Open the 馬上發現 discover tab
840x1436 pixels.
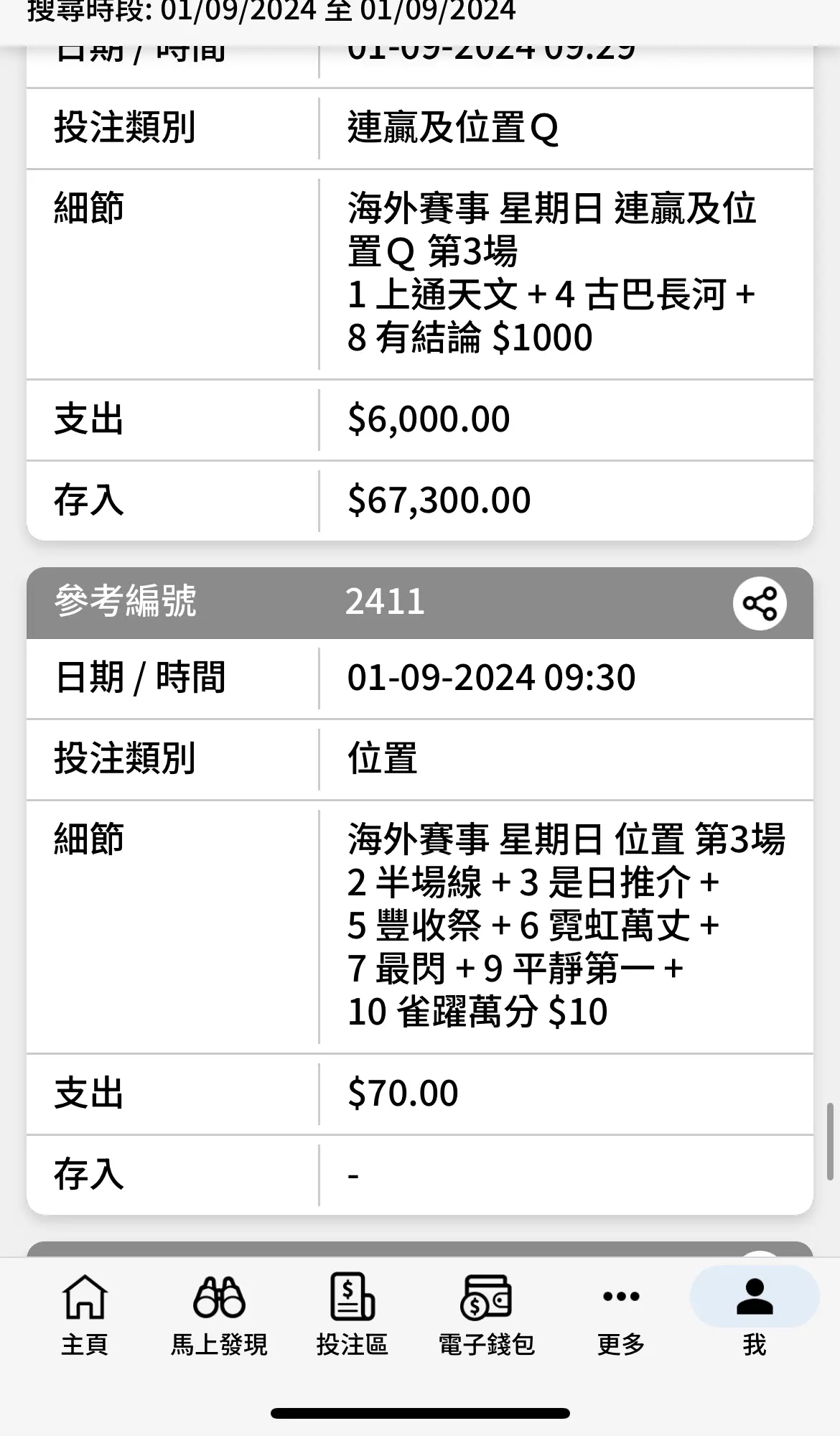219,1315
